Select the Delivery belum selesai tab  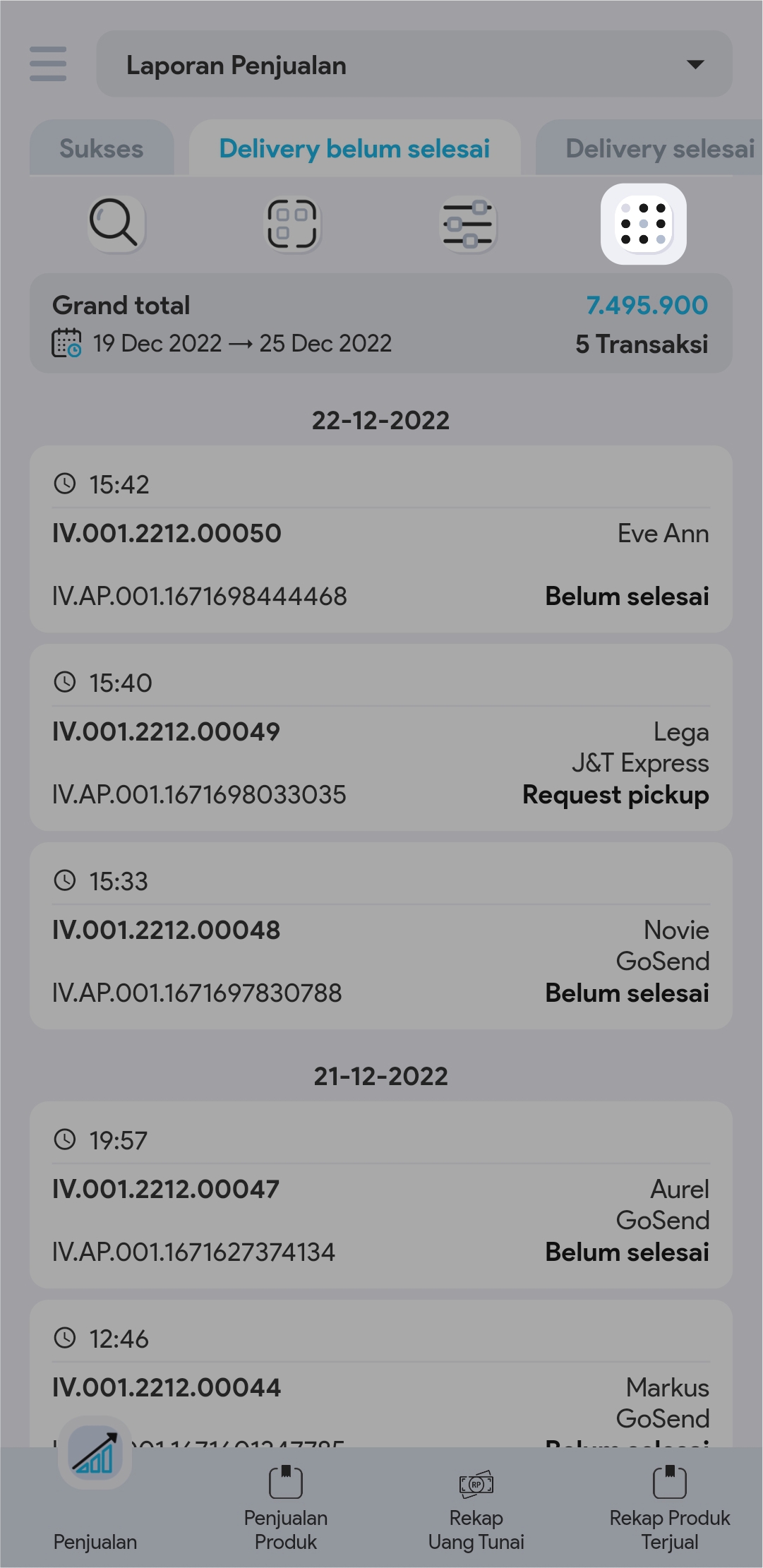[x=354, y=148]
